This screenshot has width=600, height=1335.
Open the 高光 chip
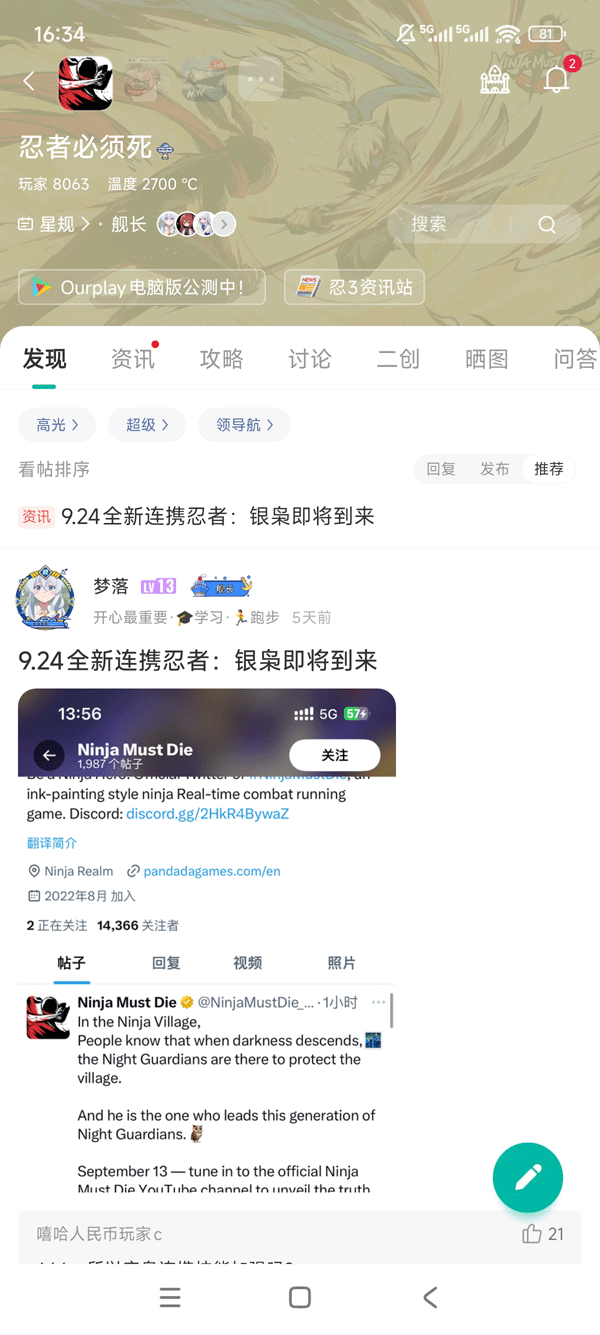[x=57, y=425]
